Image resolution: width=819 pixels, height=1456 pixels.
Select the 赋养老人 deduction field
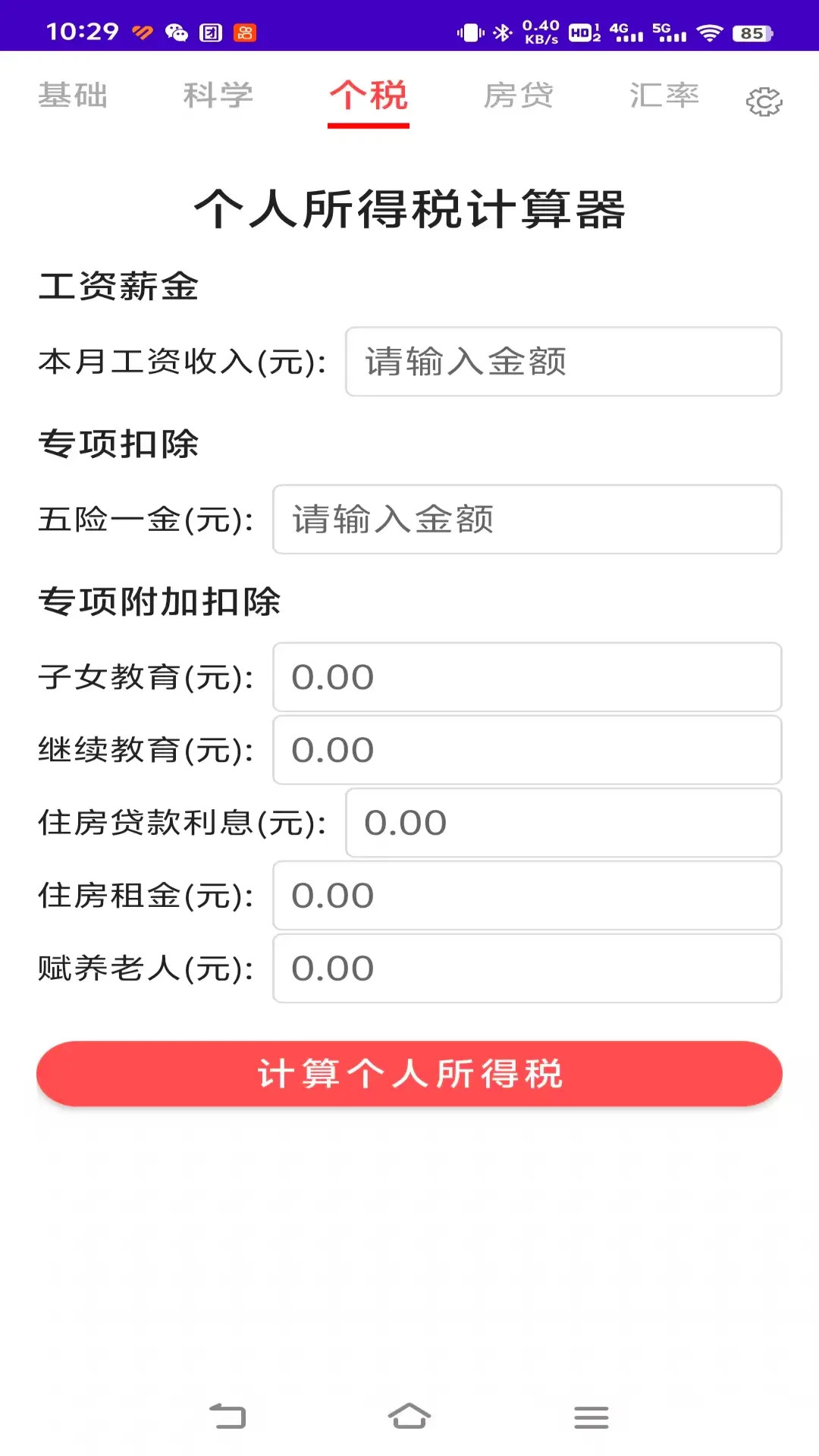[x=527, y=968]
